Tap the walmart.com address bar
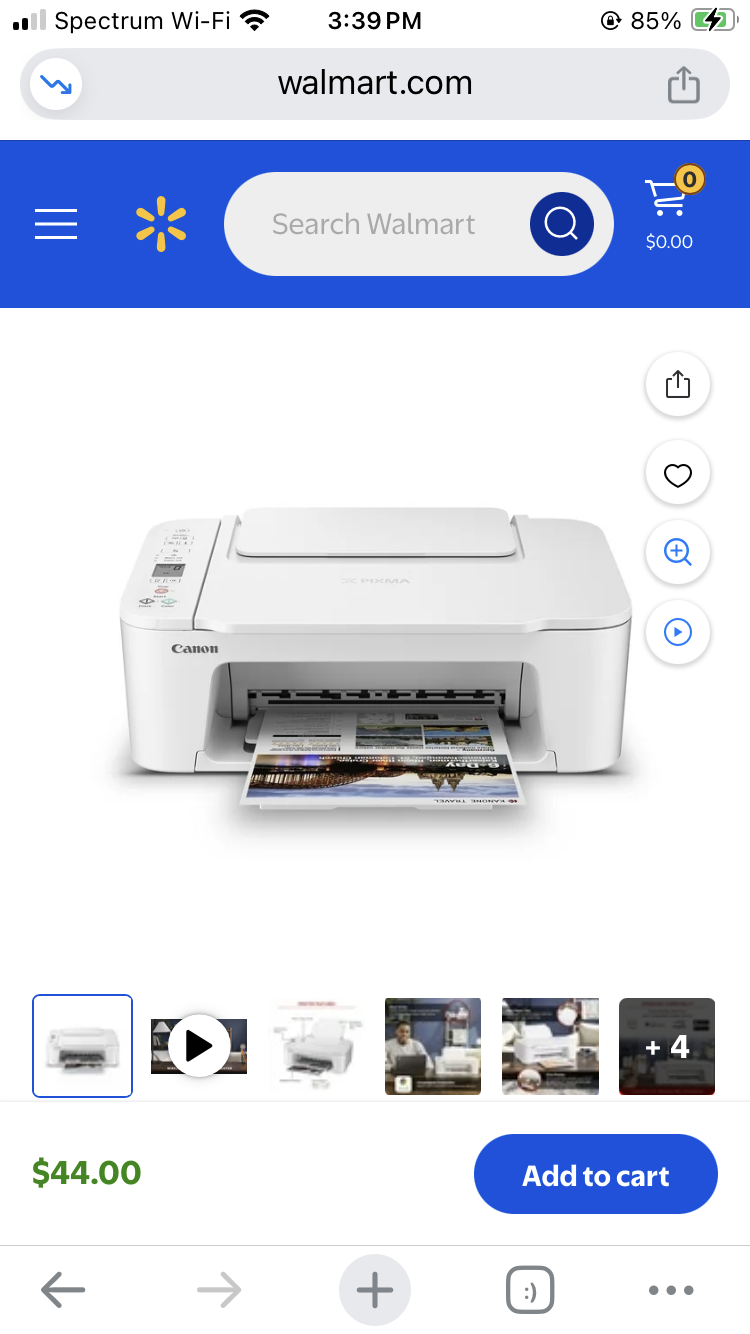The width and height of the screenshot is (750, 1334). [x=375, y=83]
